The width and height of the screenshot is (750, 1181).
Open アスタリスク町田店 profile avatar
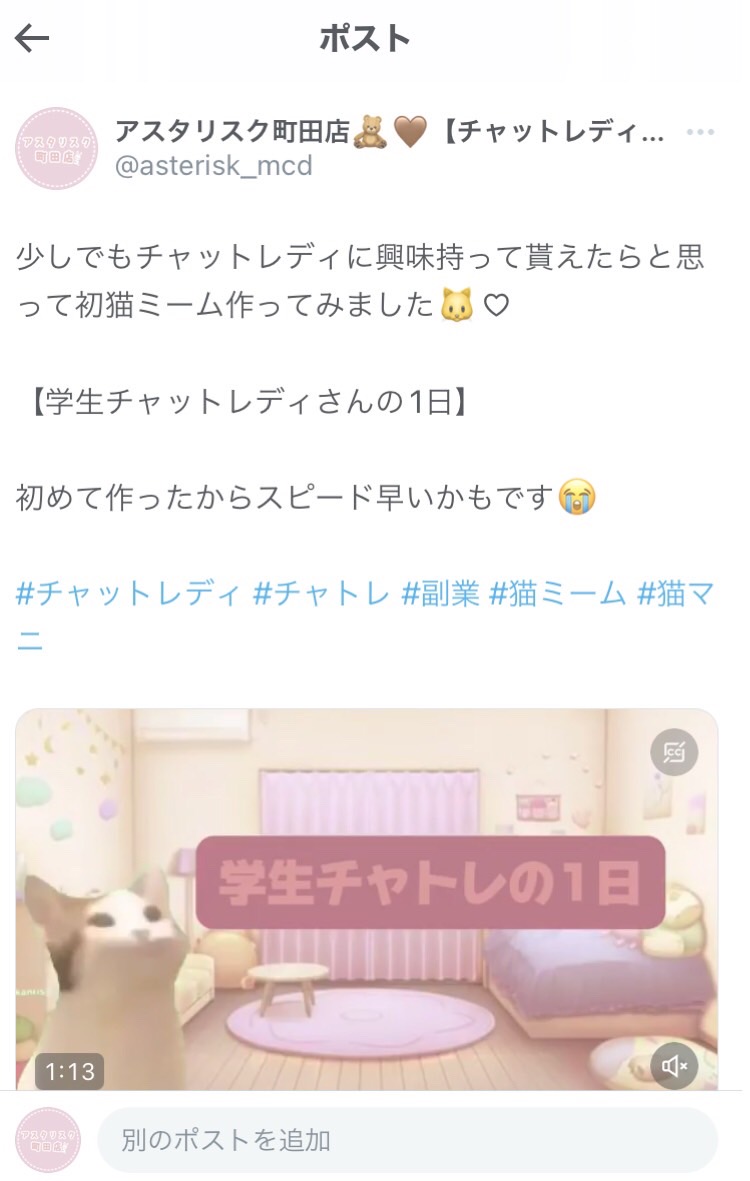[x=56, y=148]
